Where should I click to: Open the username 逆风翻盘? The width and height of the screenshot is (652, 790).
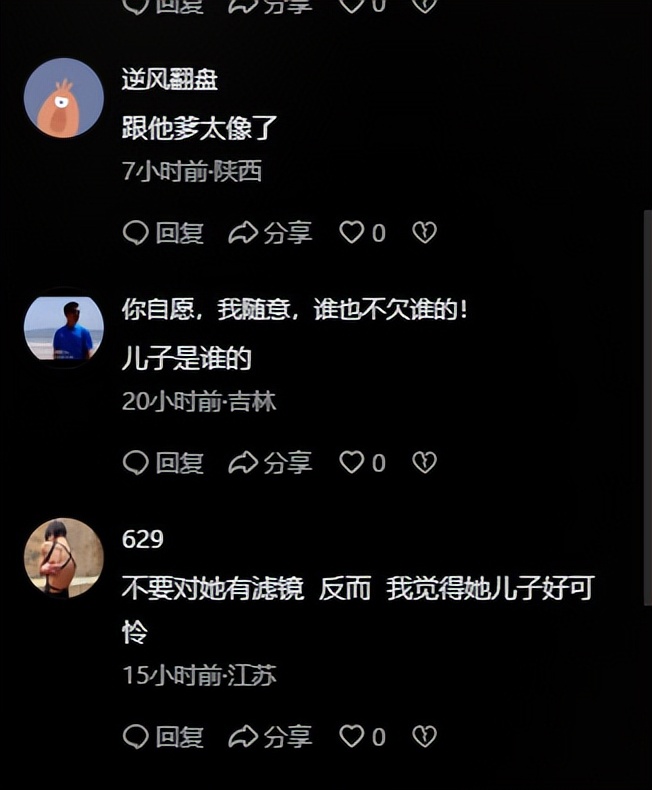coord(170,80)
